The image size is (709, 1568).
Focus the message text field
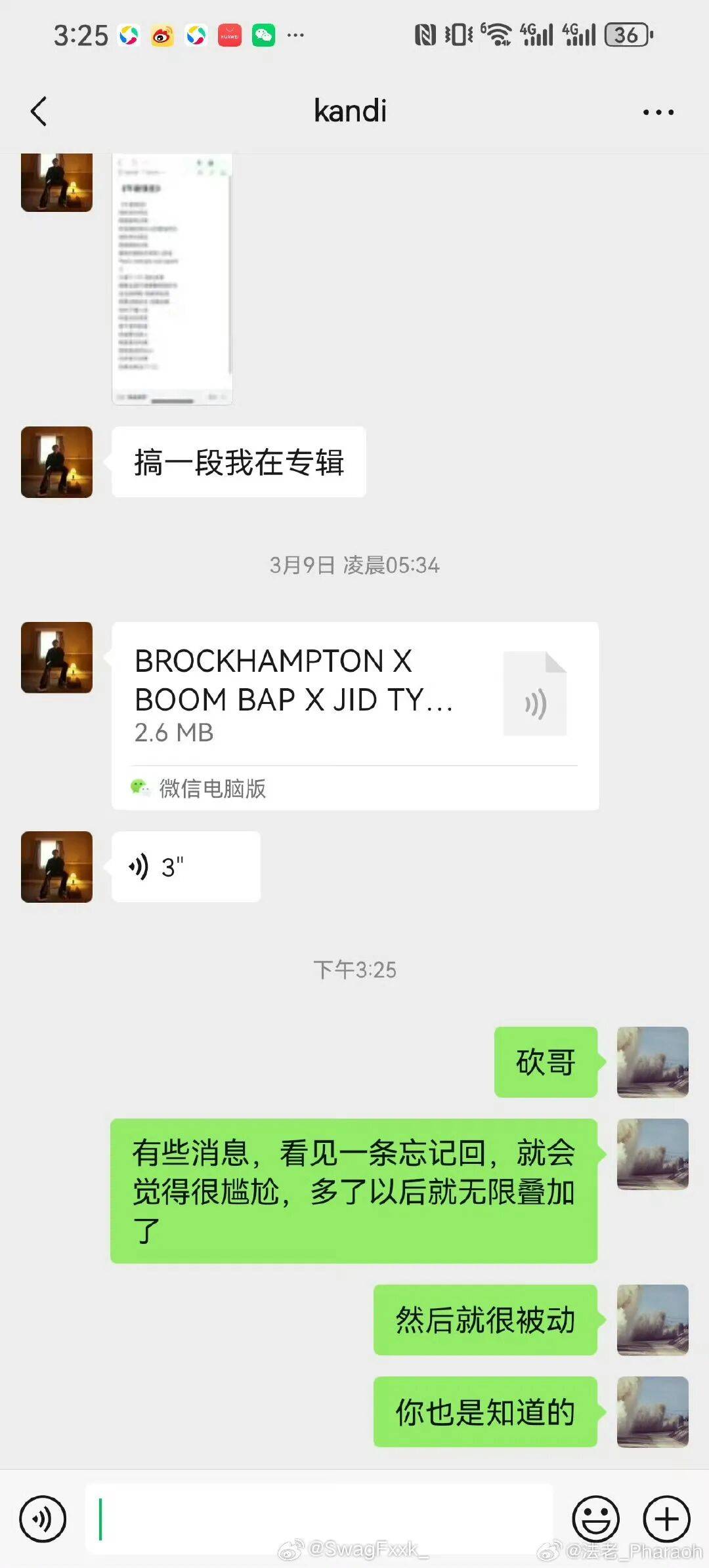pos(319,1519)
